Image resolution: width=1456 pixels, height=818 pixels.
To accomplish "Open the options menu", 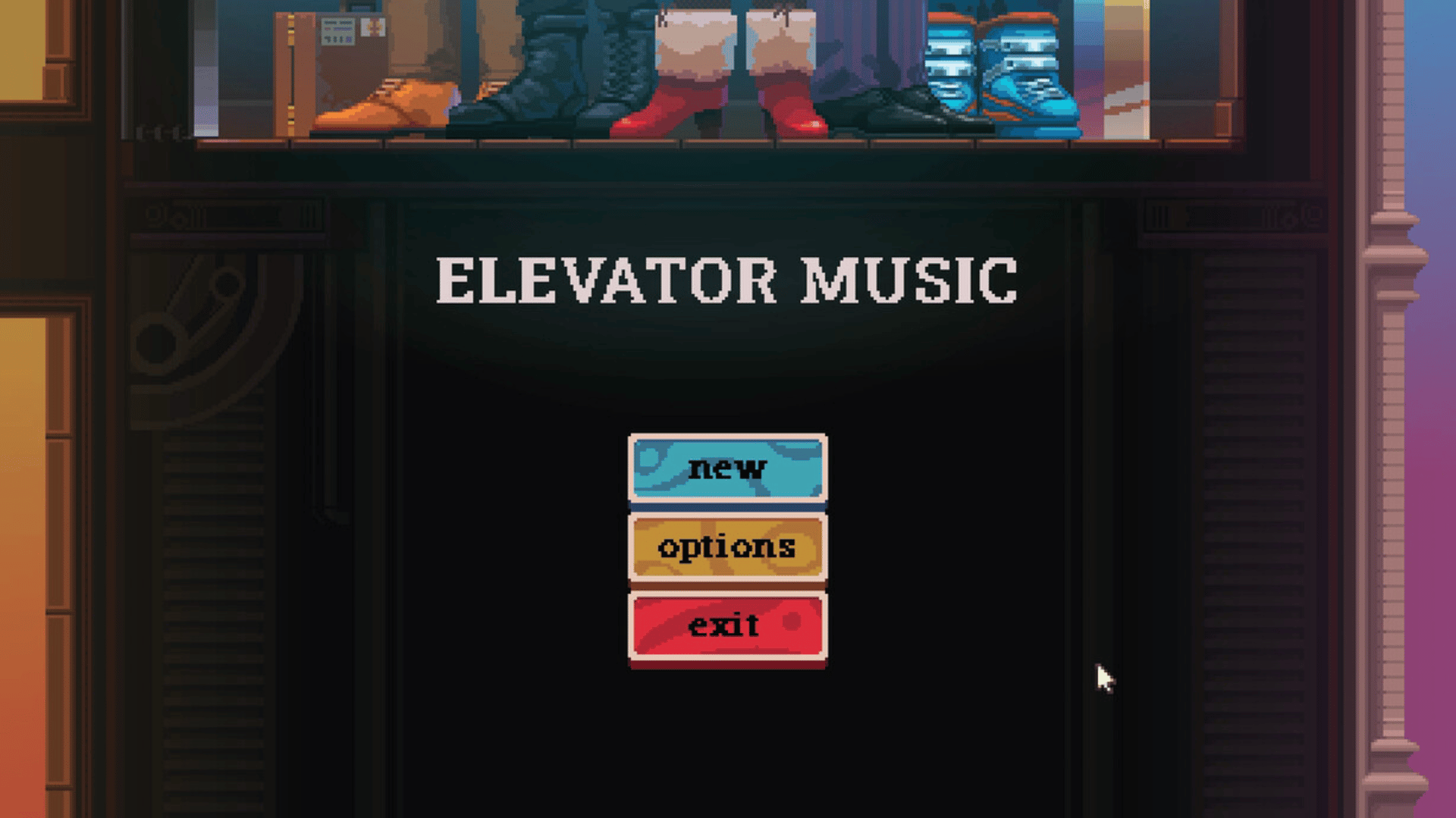I will tap(727, 547).
